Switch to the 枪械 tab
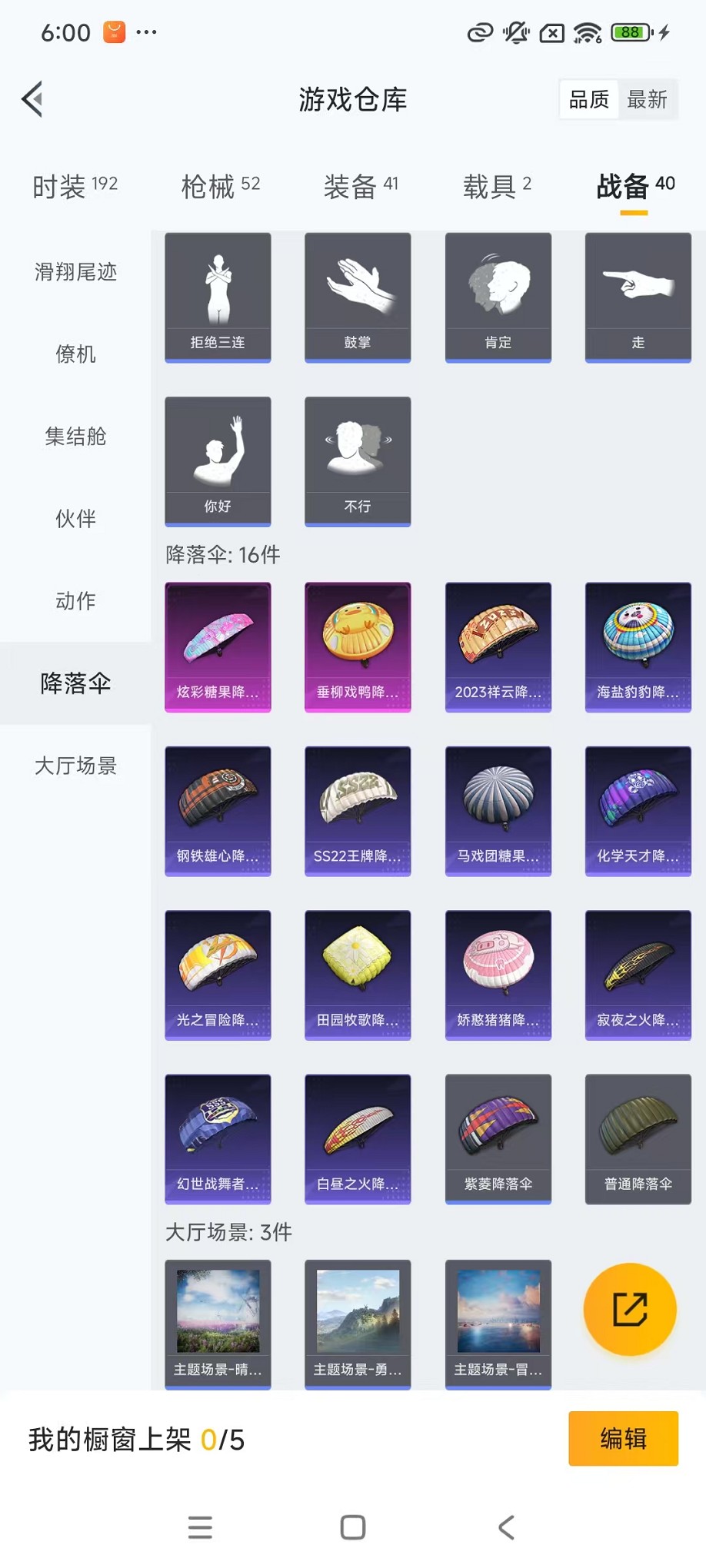 (x=220, y=186)
